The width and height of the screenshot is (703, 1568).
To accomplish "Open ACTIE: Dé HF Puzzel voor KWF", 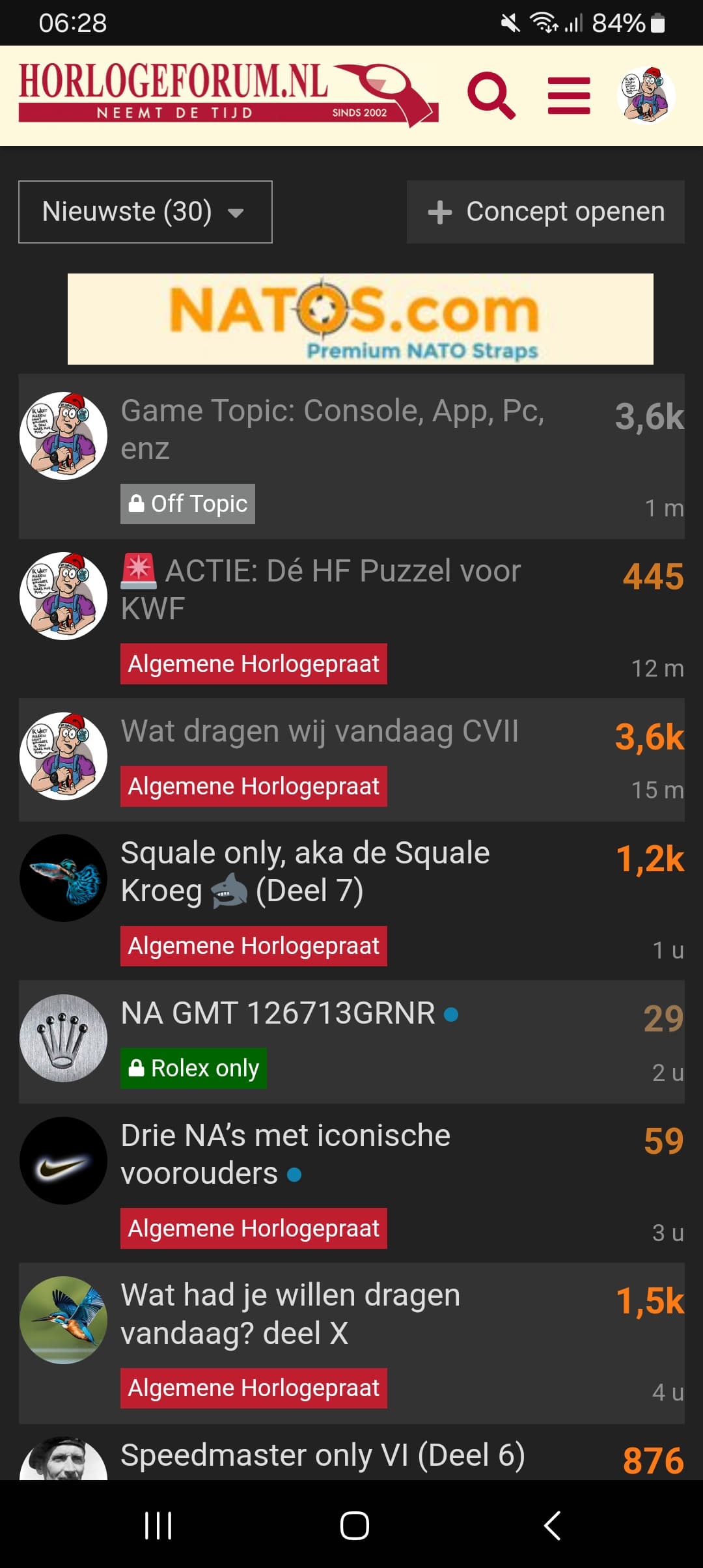I will (x=321, y=589).
